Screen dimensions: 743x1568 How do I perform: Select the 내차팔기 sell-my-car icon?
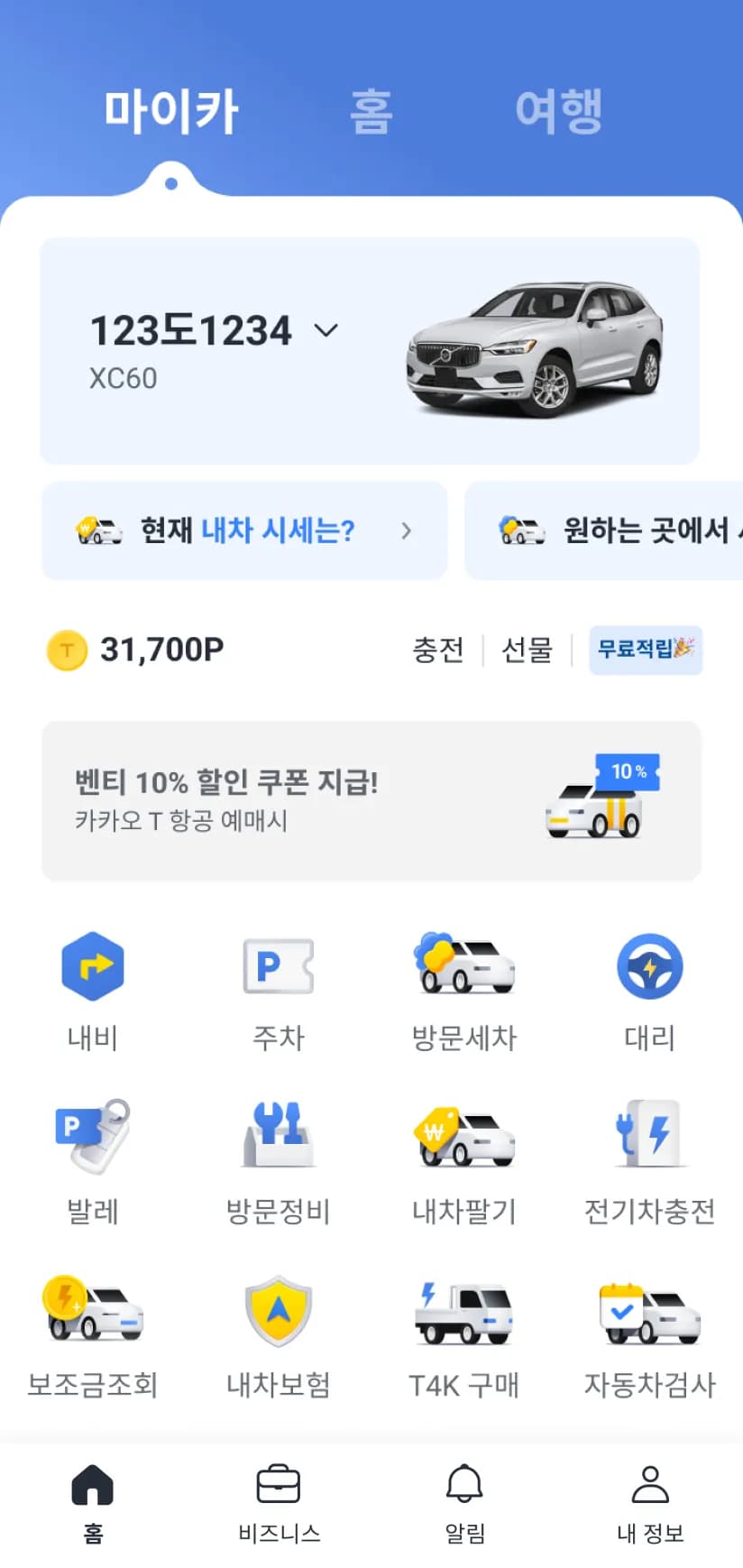point(464,1164)
